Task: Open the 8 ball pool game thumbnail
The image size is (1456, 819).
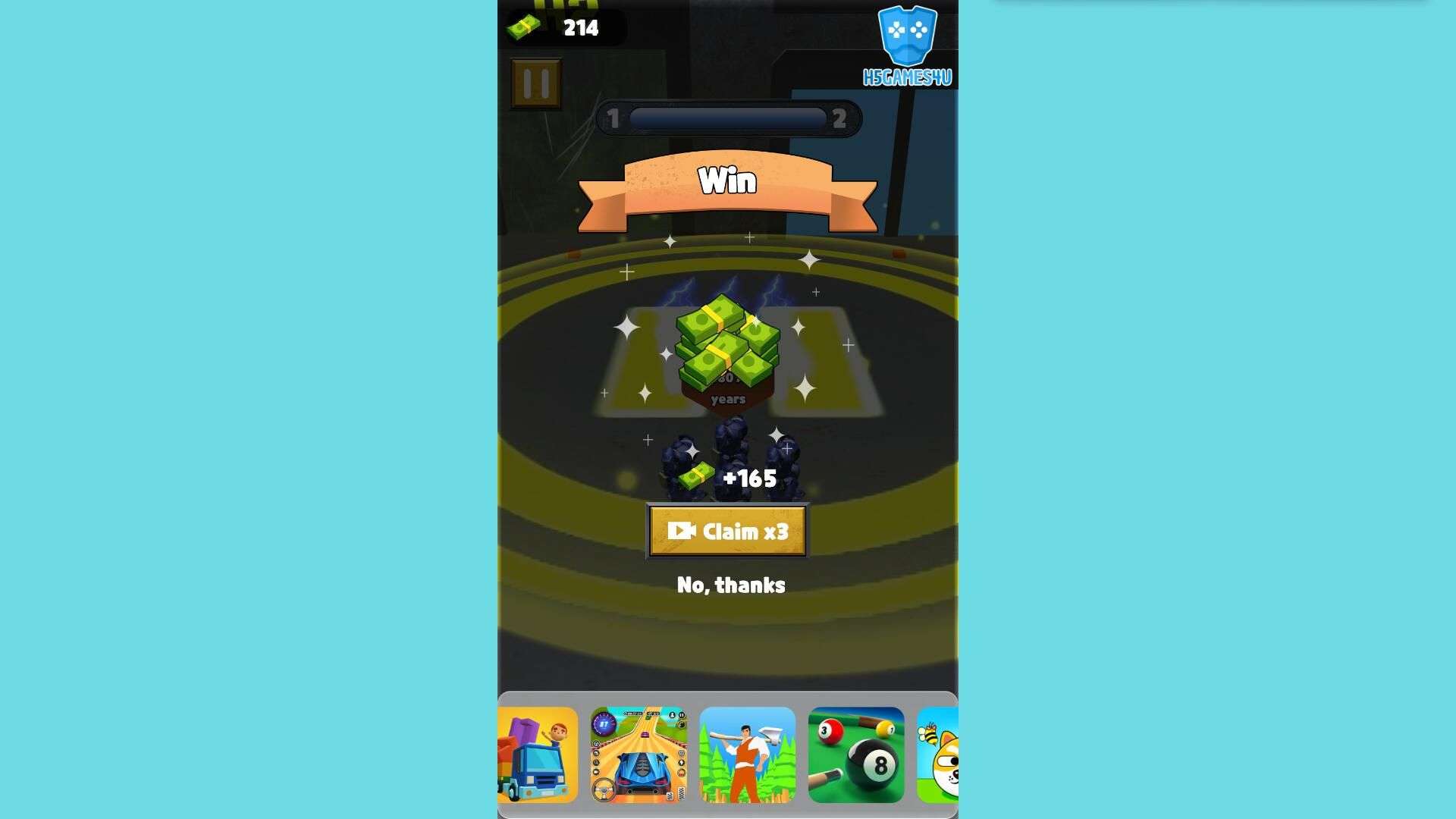Action: tap(856, 755)
